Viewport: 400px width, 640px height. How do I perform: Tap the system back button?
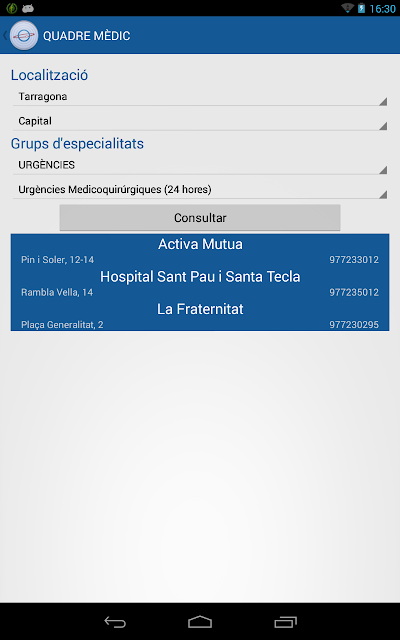(115, 622)
